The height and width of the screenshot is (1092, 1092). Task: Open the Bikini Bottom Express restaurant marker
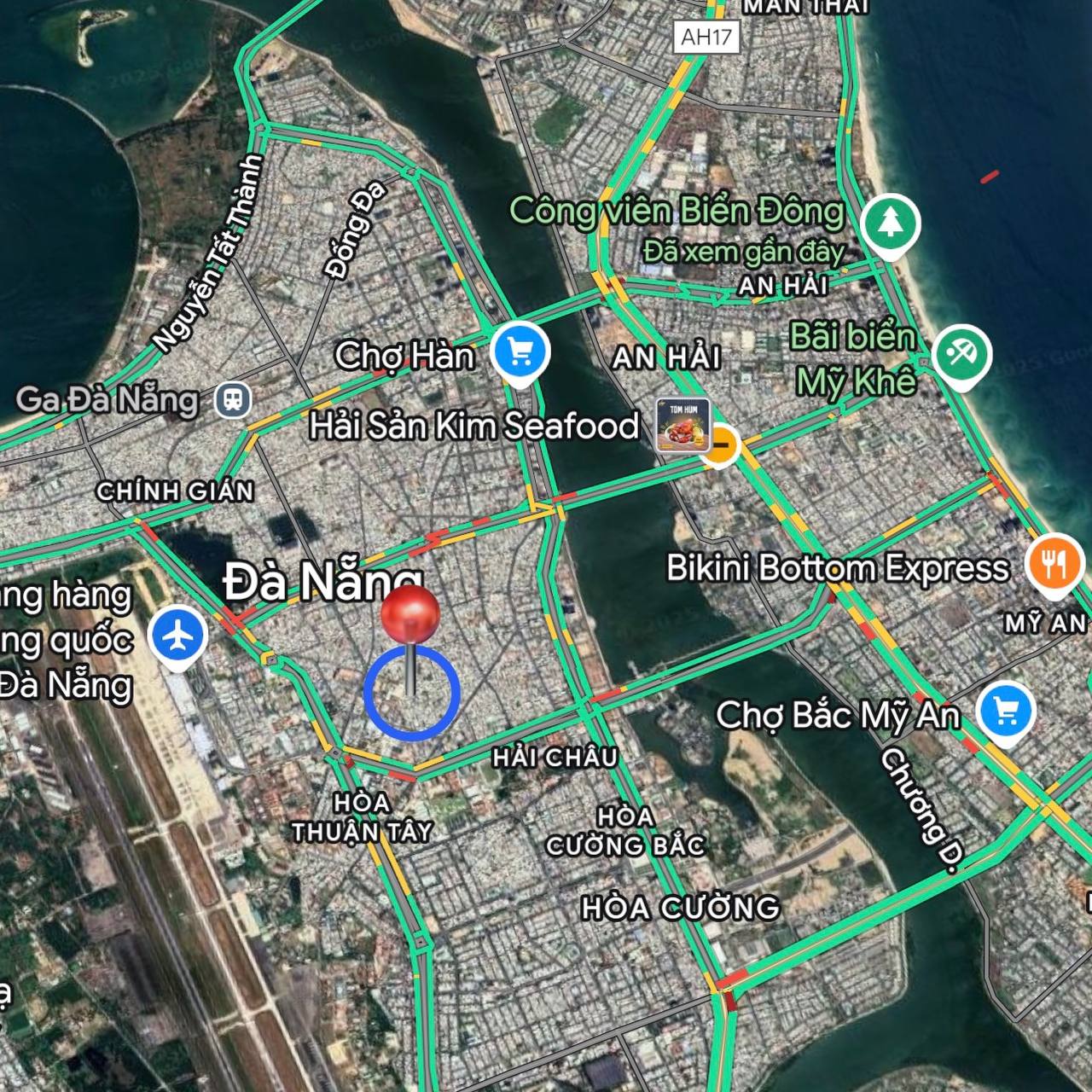(x=1055, y=564)
